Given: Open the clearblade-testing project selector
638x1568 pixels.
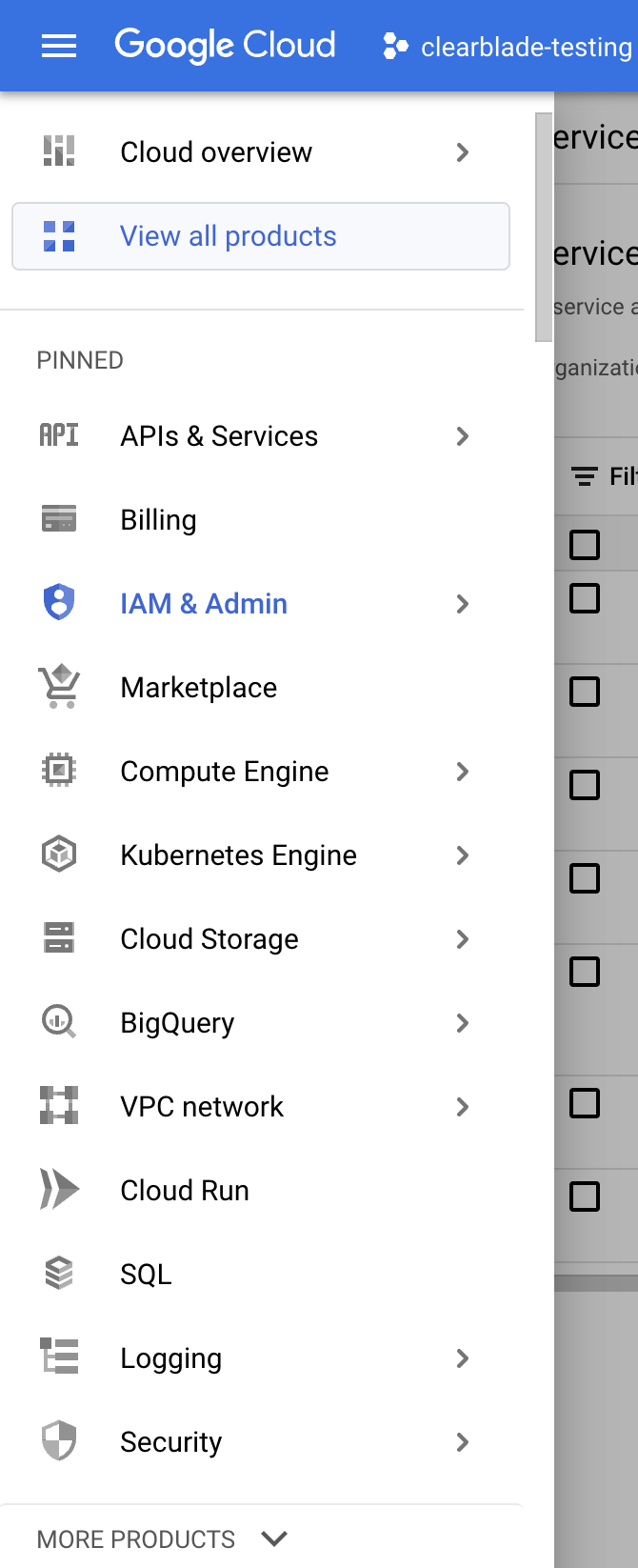Looking at the screenshot, I should (508, 47).
